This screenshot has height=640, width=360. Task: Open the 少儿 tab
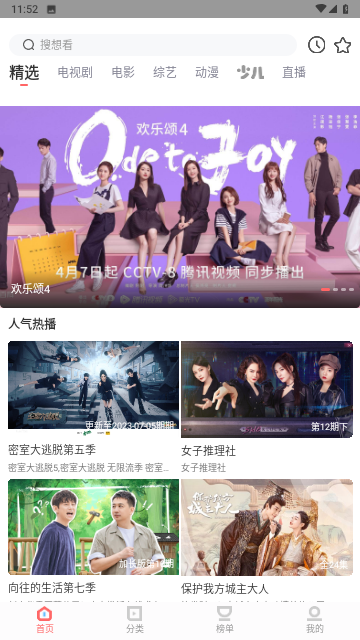point(250,73)
